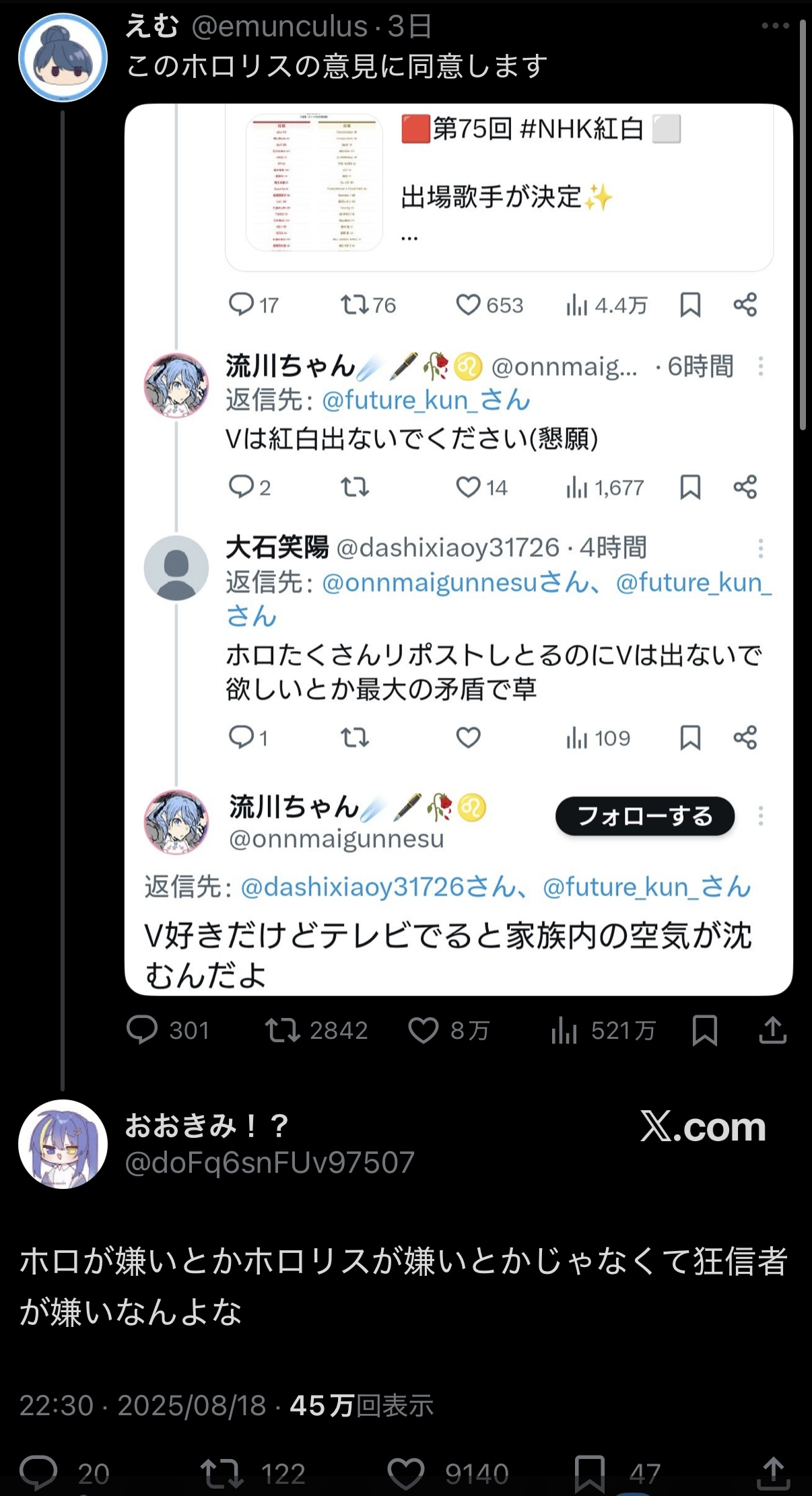This screenshot has height=1496, width=812.
Task: Share おおきみ！？'s post
Action: pos(773,1472)
